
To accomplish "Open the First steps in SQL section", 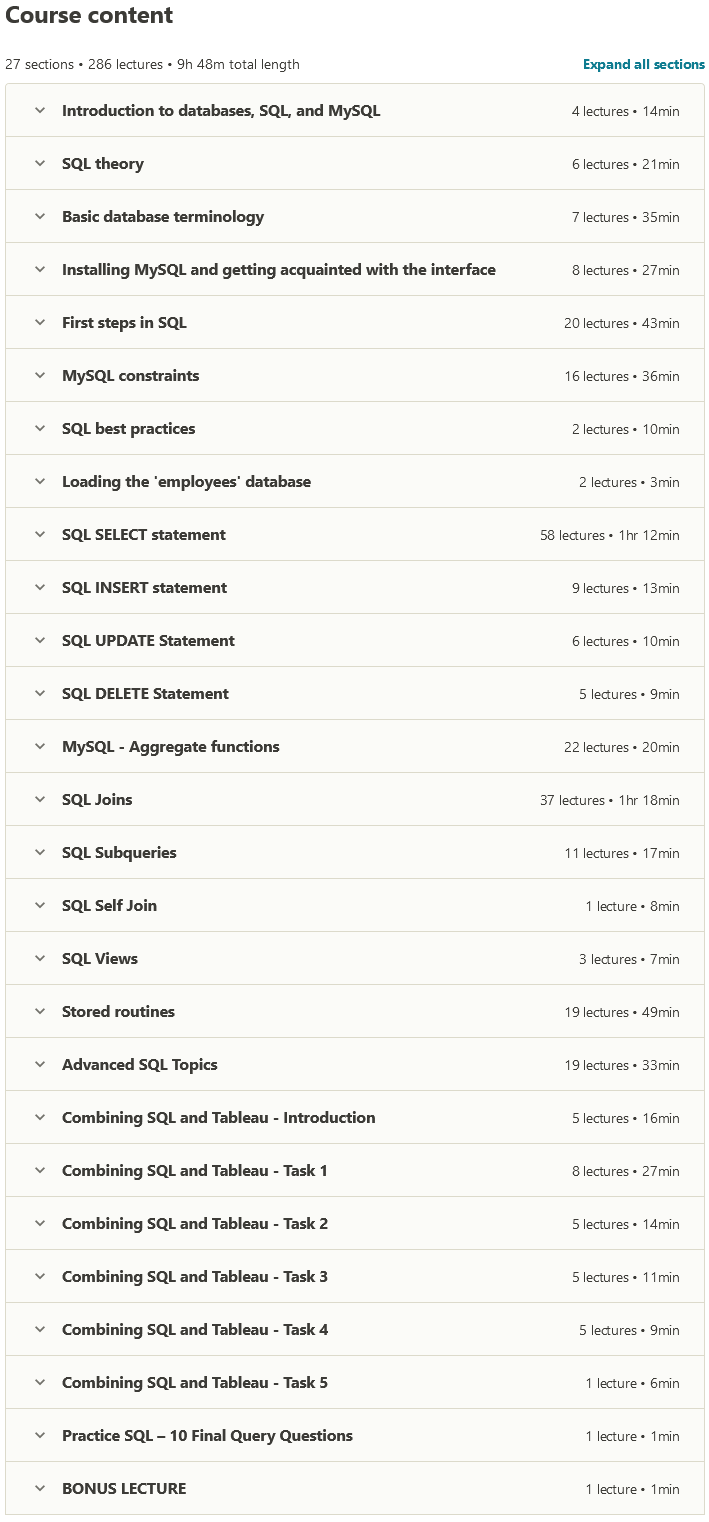I will click(124, 323).
